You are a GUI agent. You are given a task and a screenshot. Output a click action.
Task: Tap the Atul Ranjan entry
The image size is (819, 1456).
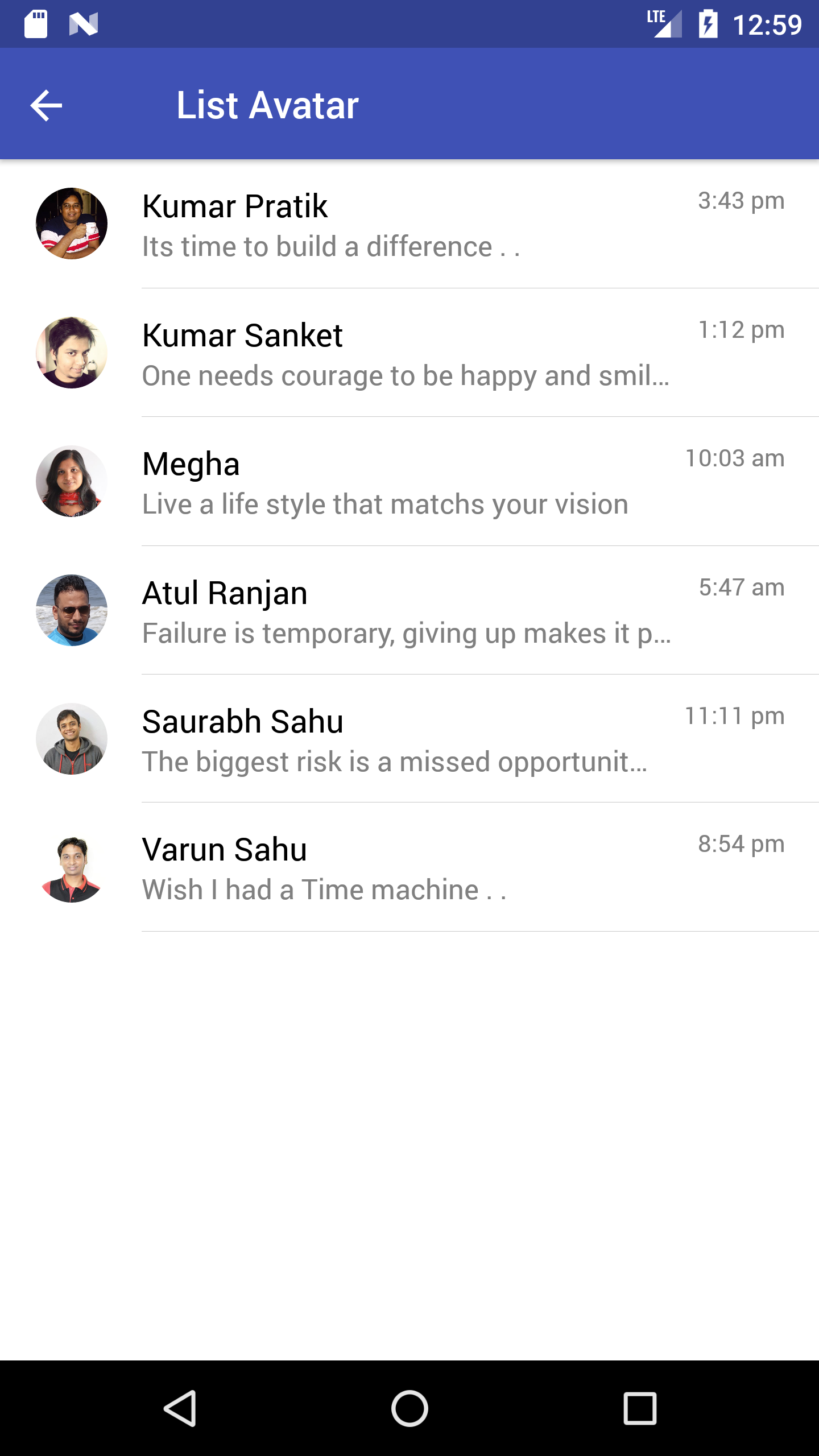pyautogui.click(x=409, y=611)
